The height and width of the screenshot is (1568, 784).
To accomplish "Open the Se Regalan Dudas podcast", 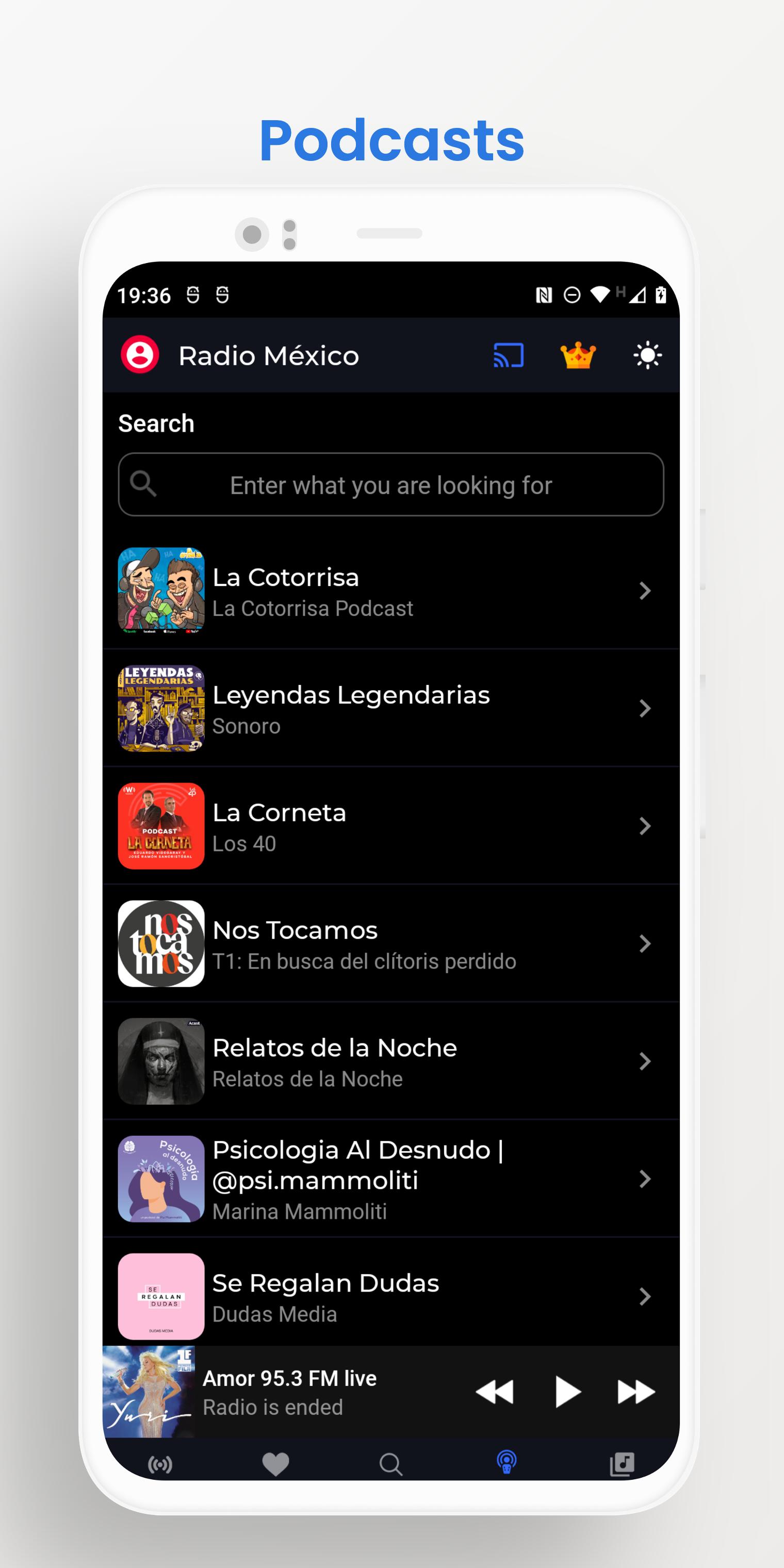I will click(x=391, y=1297).
